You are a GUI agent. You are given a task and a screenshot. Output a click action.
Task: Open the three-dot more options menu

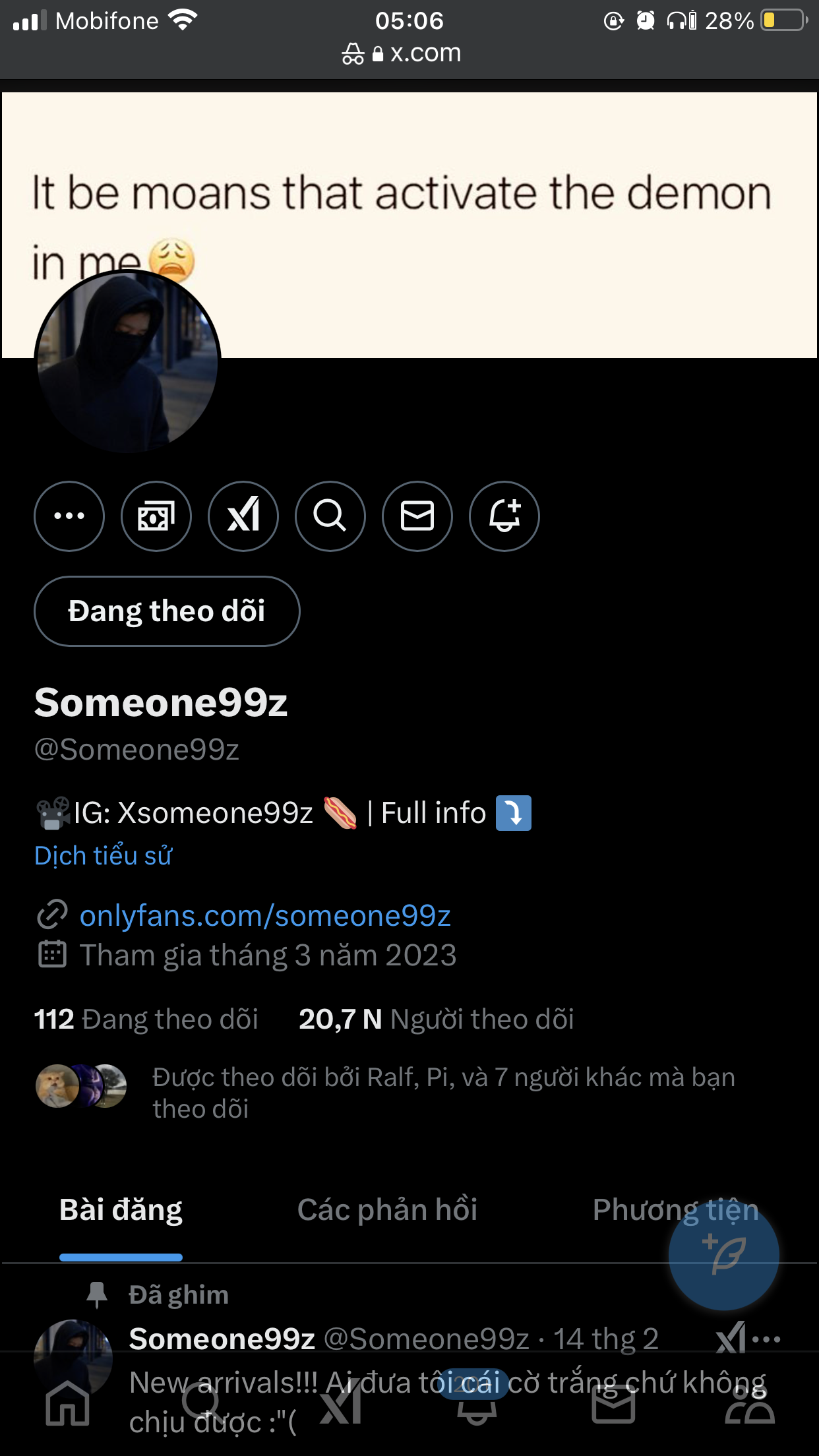(x=69, y=516)
